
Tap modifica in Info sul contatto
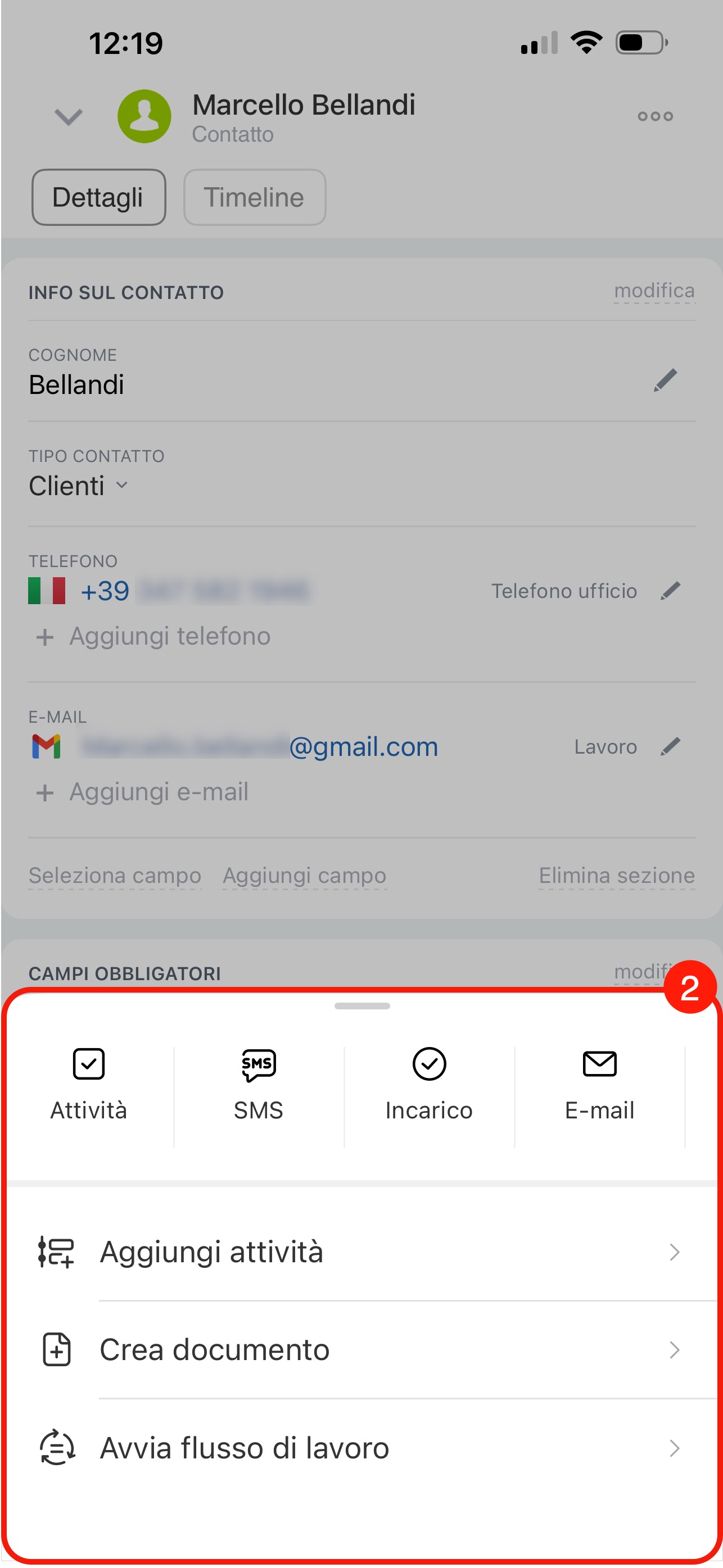654,291
